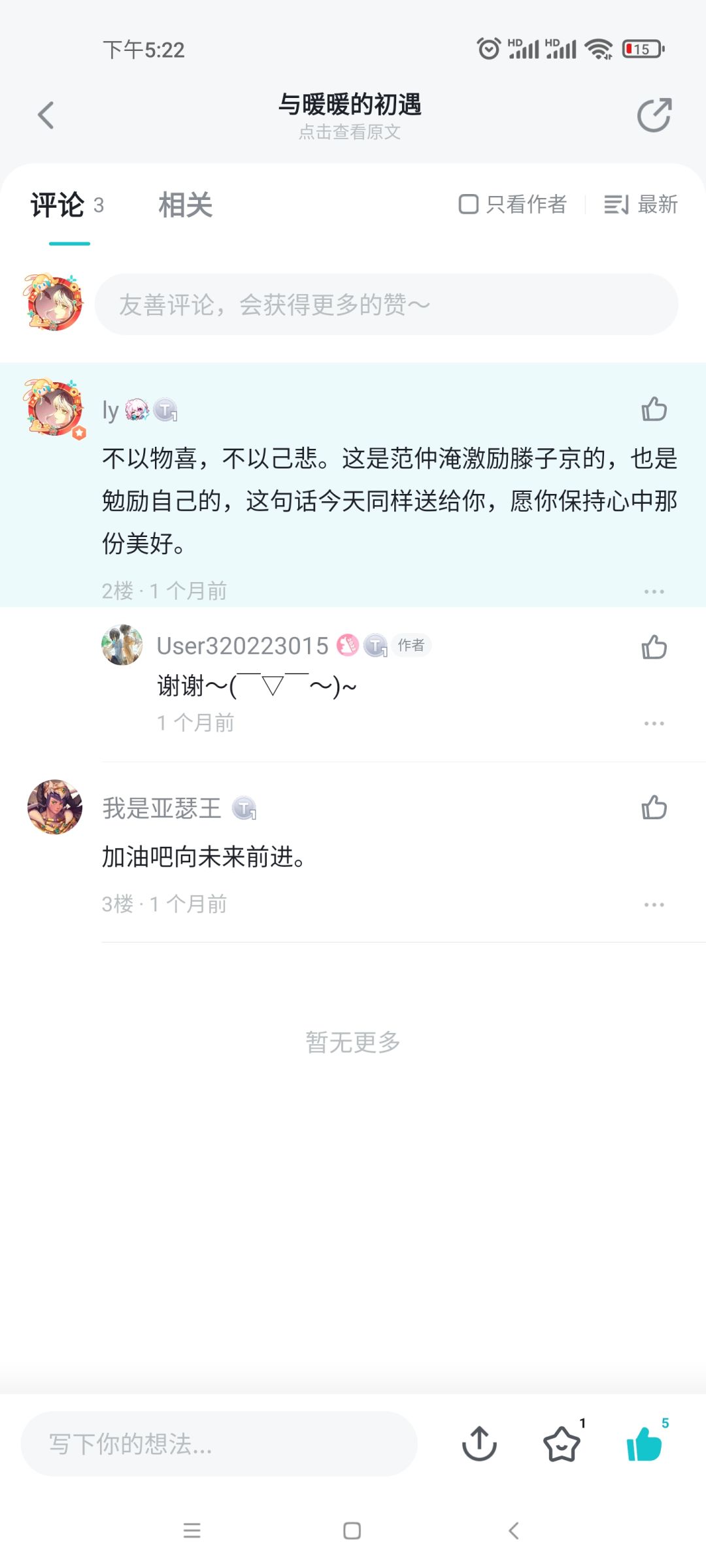Open more options on User320223015's reply

(654, 724)
